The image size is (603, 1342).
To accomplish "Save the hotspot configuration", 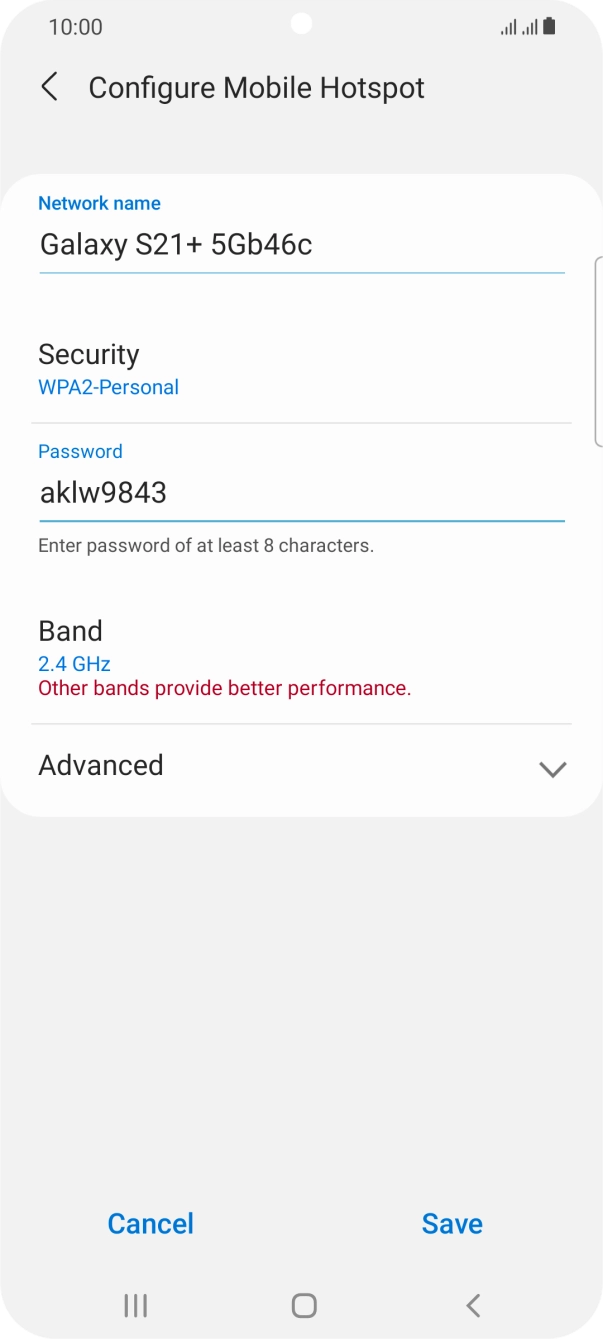I will coord(452,1224).
